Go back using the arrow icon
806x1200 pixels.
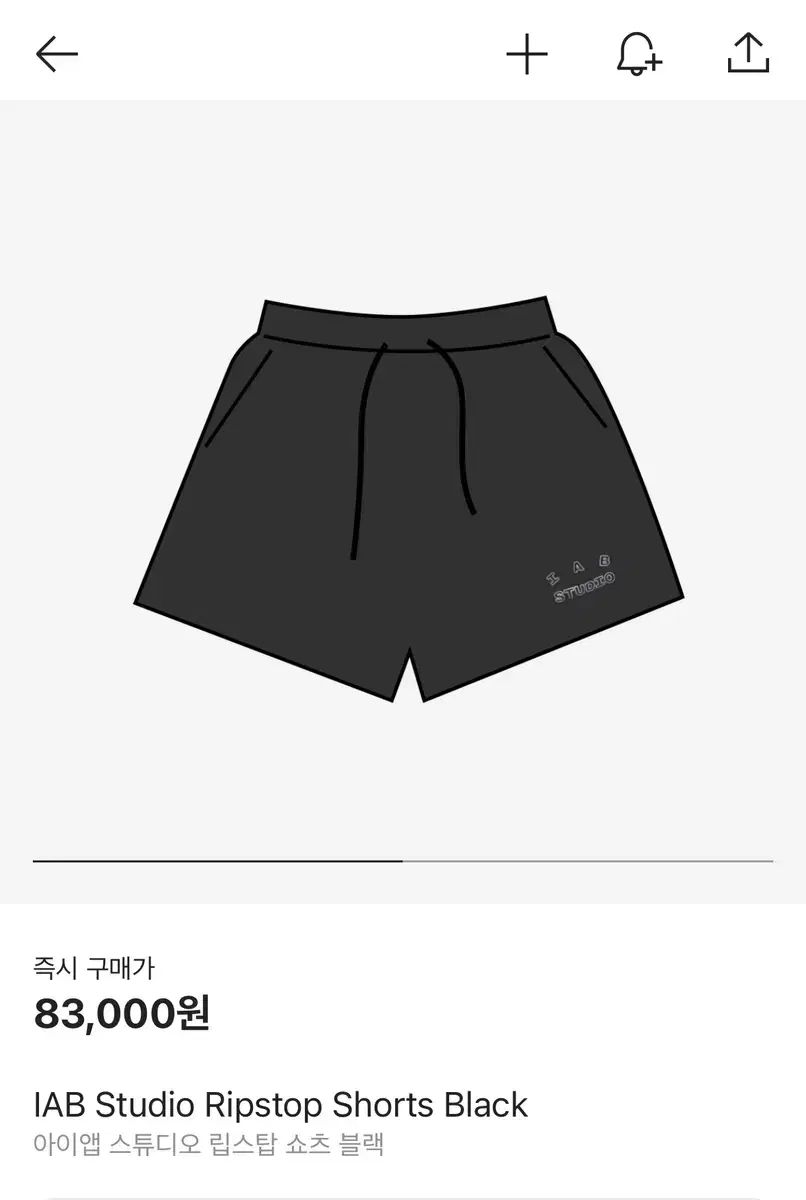[x=57, y=54]
